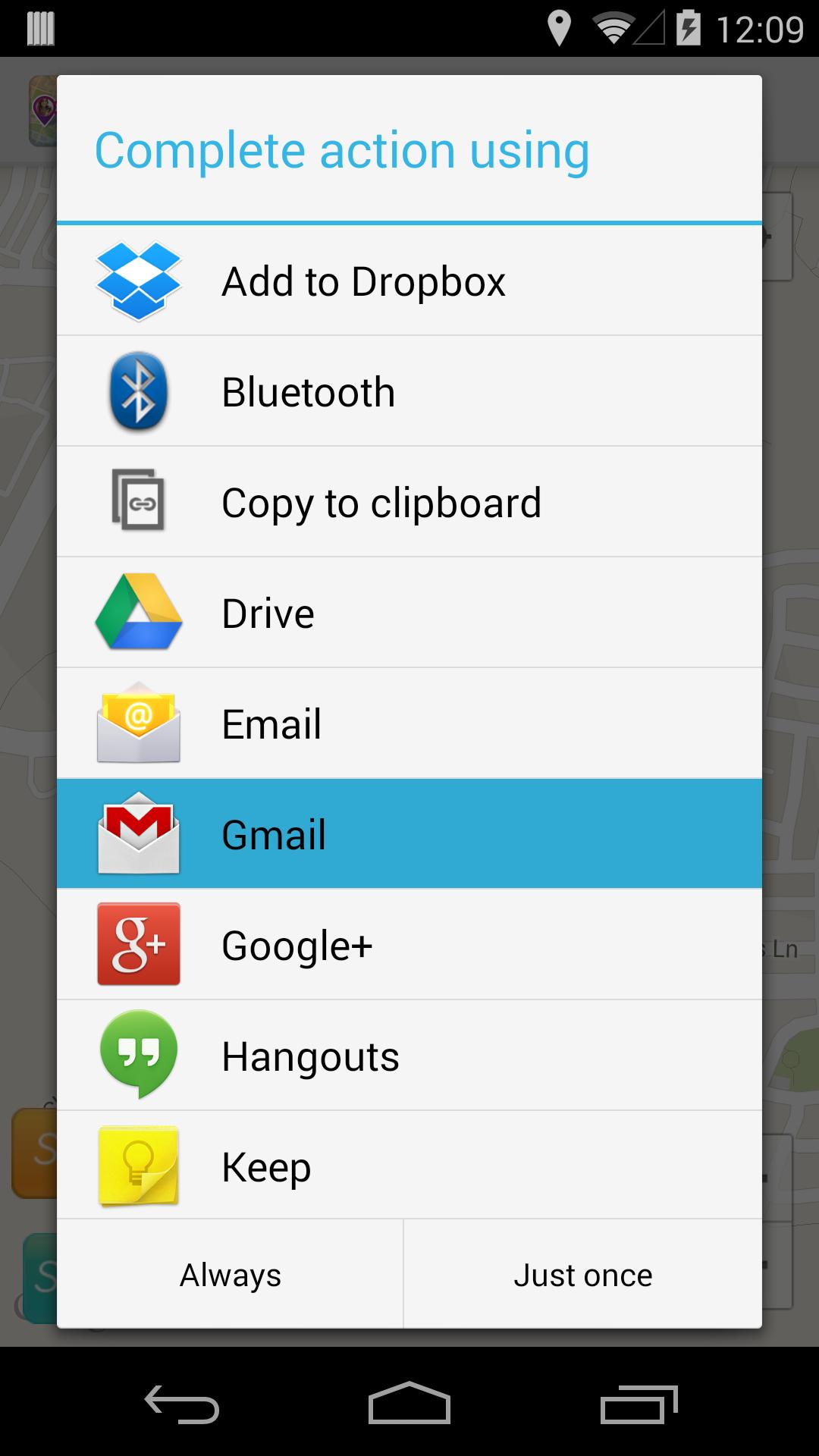The image size is (819, 1456).
Task: Share using Google+
Action: pos(409,946)
